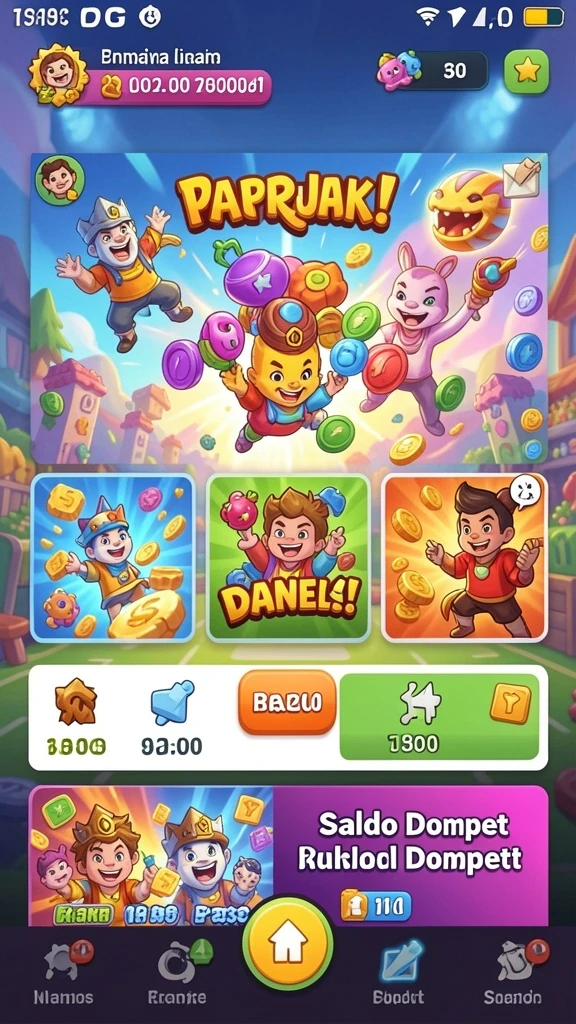Tap the green star button
The height and width of the screenshot is (1024, 576).
coord(526,72)
